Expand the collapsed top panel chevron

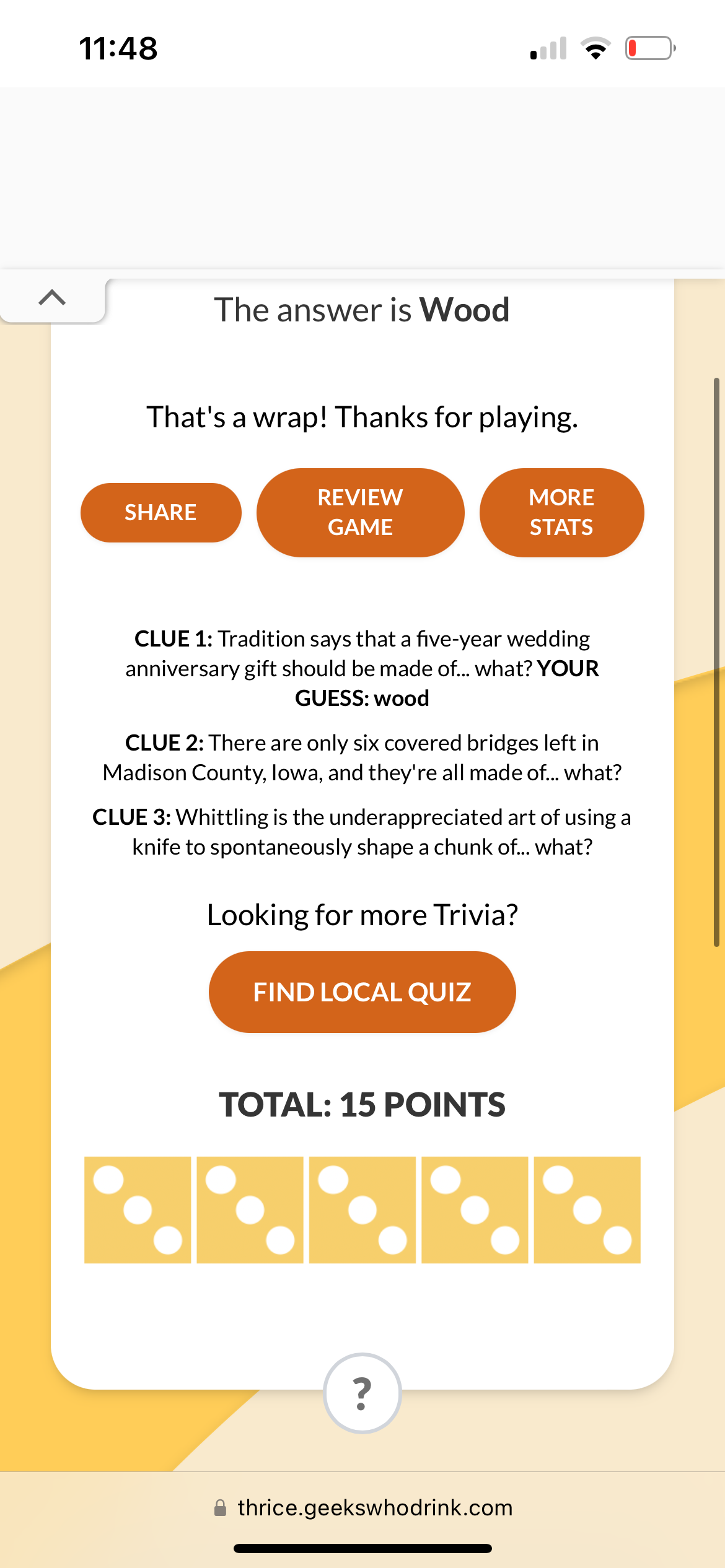click(52, 298)
